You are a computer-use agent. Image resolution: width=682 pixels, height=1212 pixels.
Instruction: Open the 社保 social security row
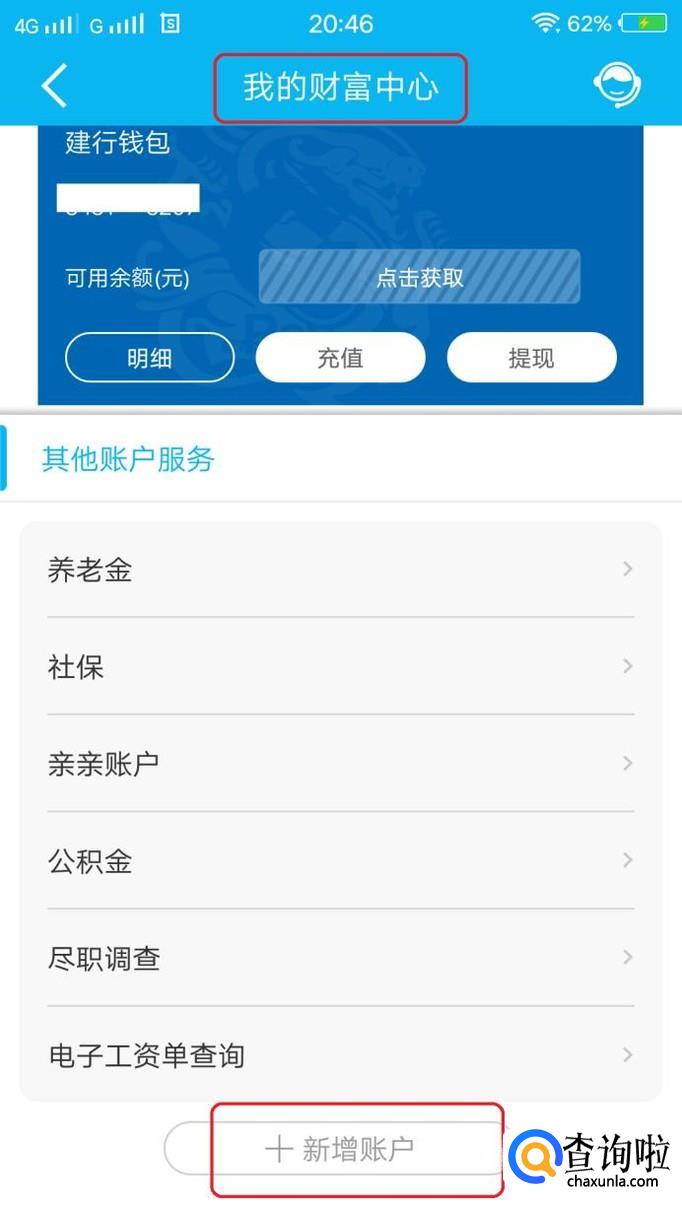[340, 667]
